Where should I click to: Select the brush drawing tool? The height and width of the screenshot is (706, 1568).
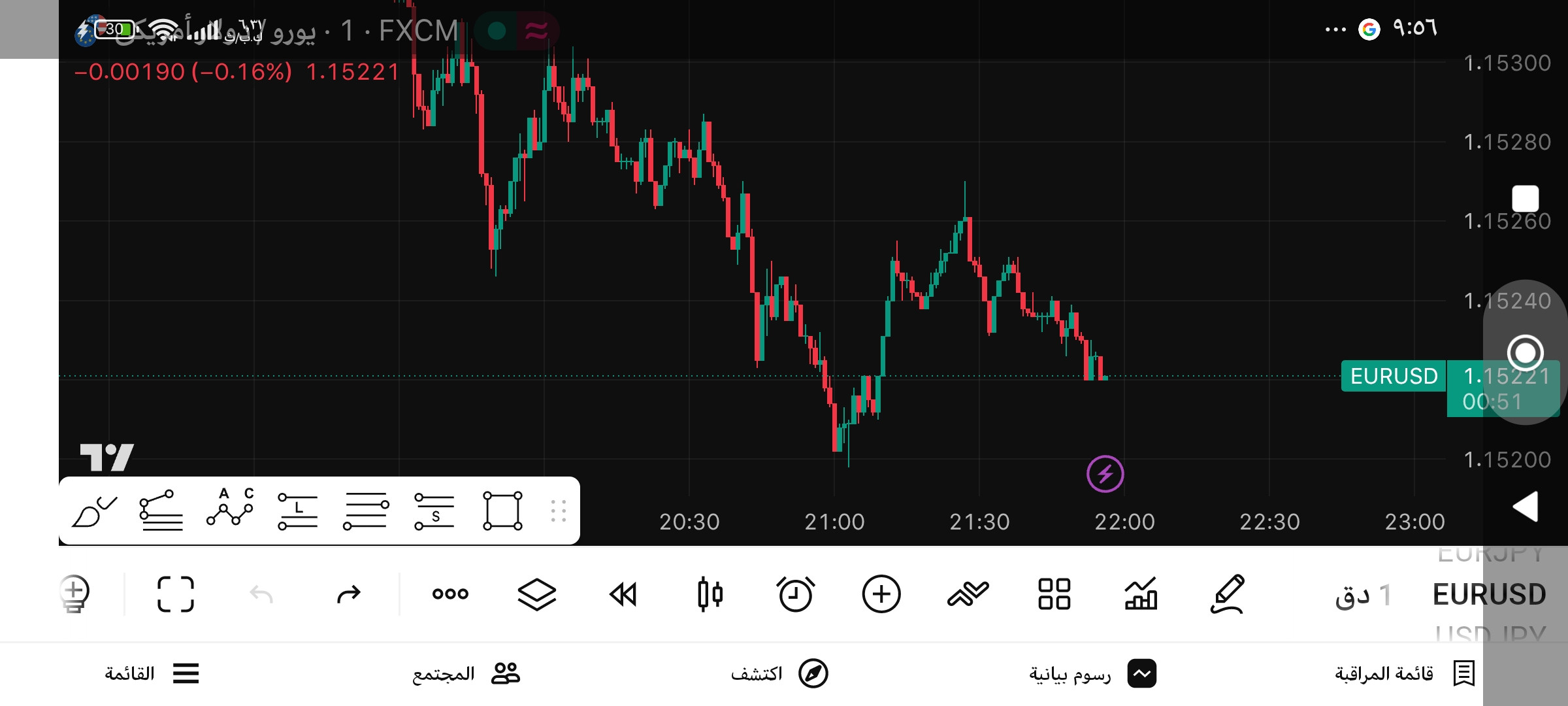point(95,511)
